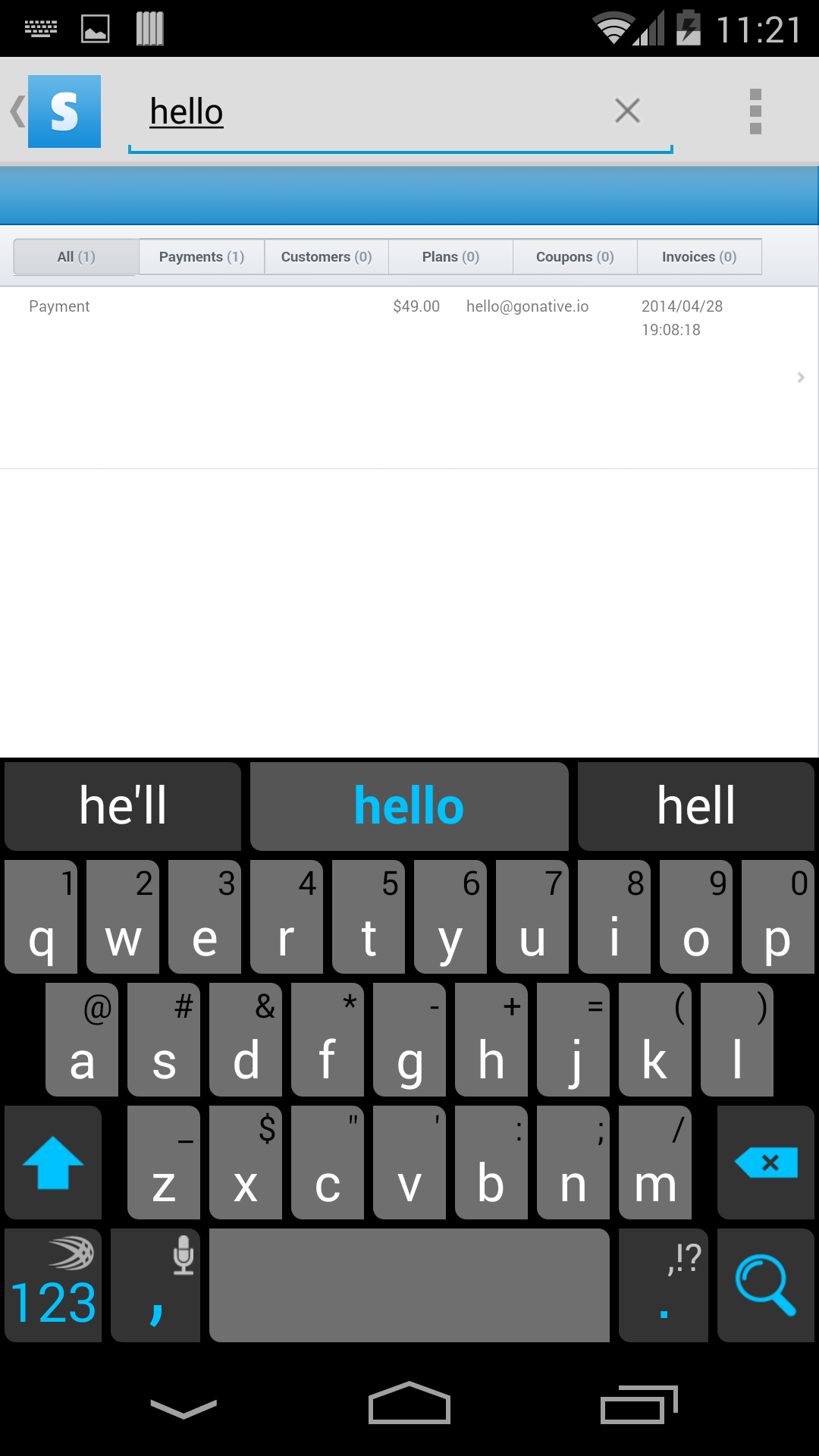Pick the "hell" keyboard suggestion
The height and width of the screenshot is (1456, 819).
(695, 806)
